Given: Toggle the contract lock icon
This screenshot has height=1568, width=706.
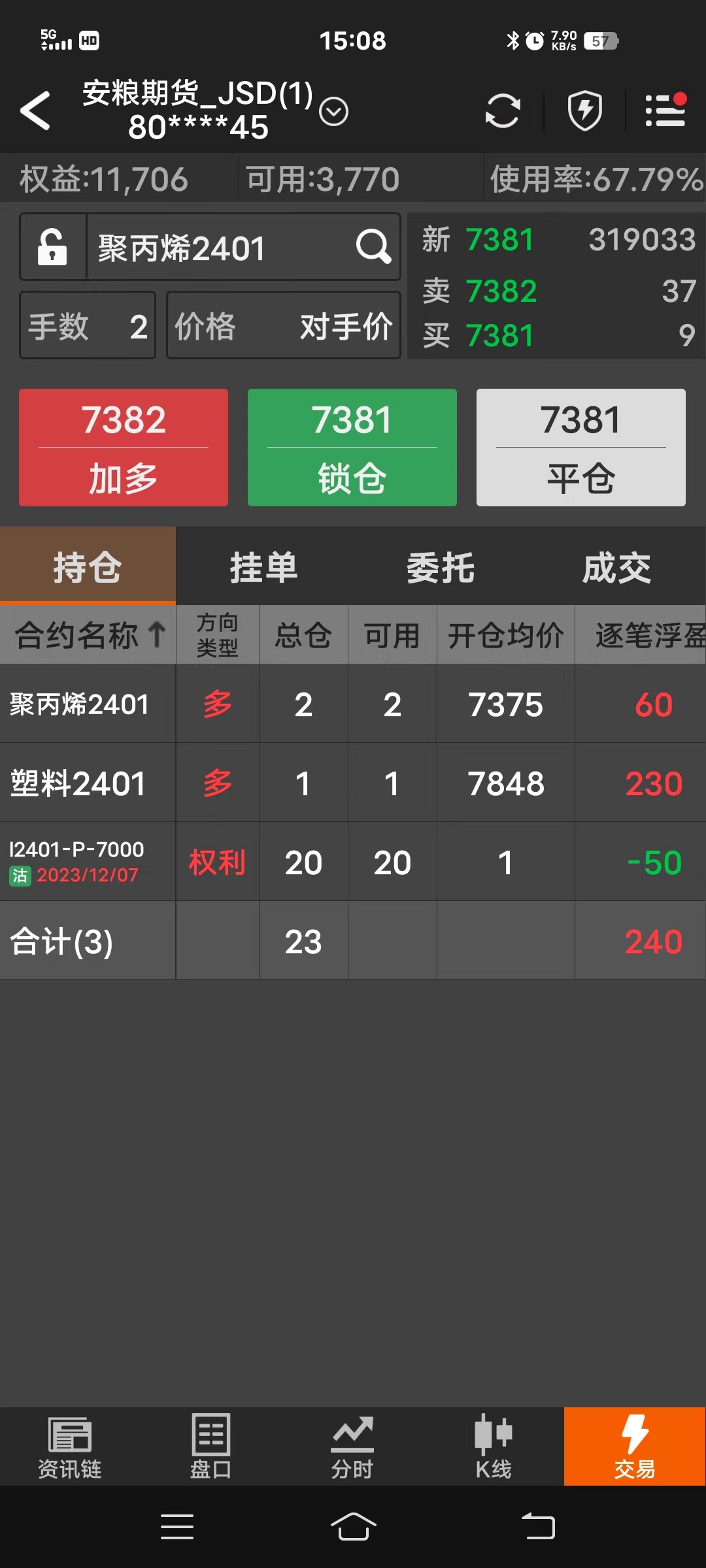Looking at the screenshot, I should 52,247.
